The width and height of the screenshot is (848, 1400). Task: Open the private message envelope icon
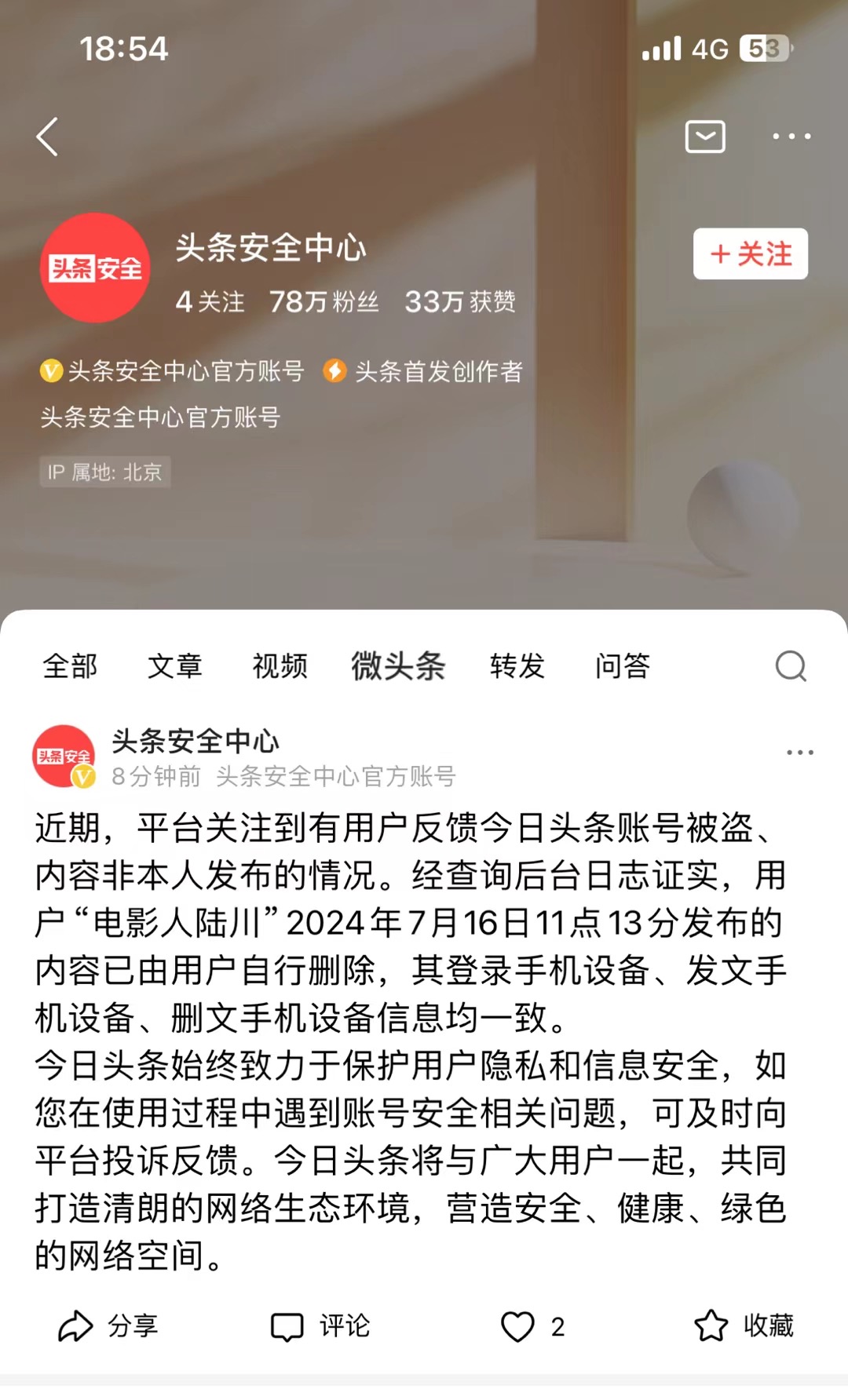point(704,137)
